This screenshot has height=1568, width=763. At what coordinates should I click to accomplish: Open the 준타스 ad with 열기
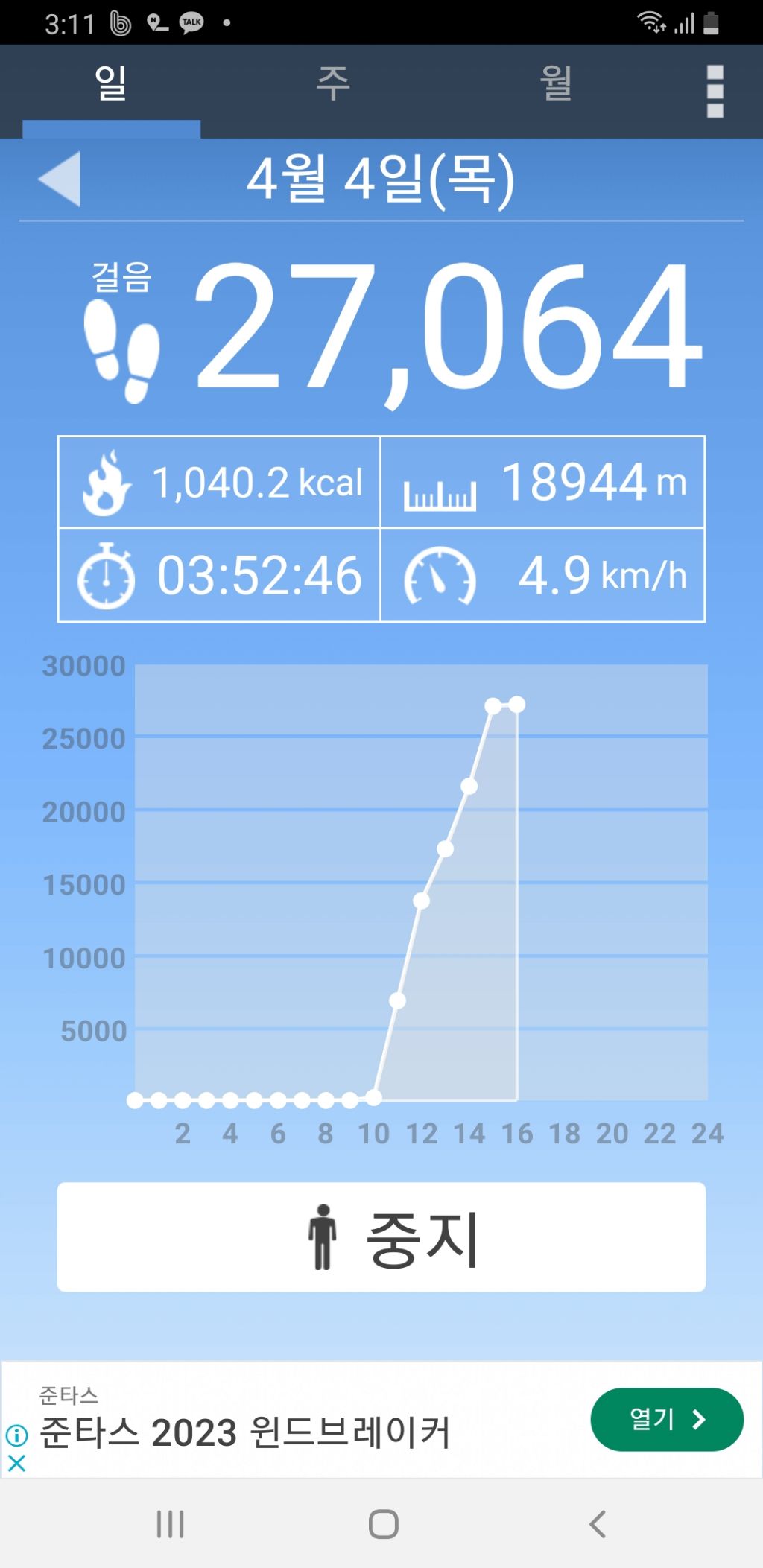(x=666, y=1419)
